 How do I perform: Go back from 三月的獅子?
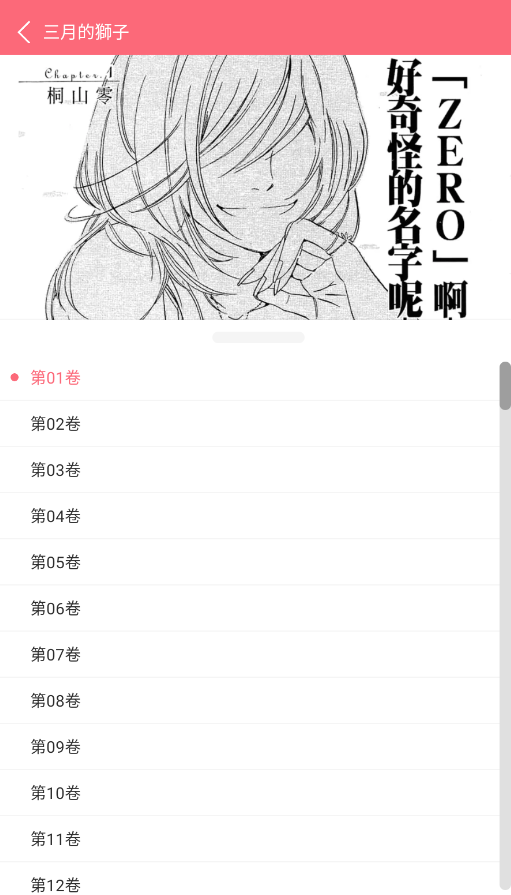(x=23, y=32)
